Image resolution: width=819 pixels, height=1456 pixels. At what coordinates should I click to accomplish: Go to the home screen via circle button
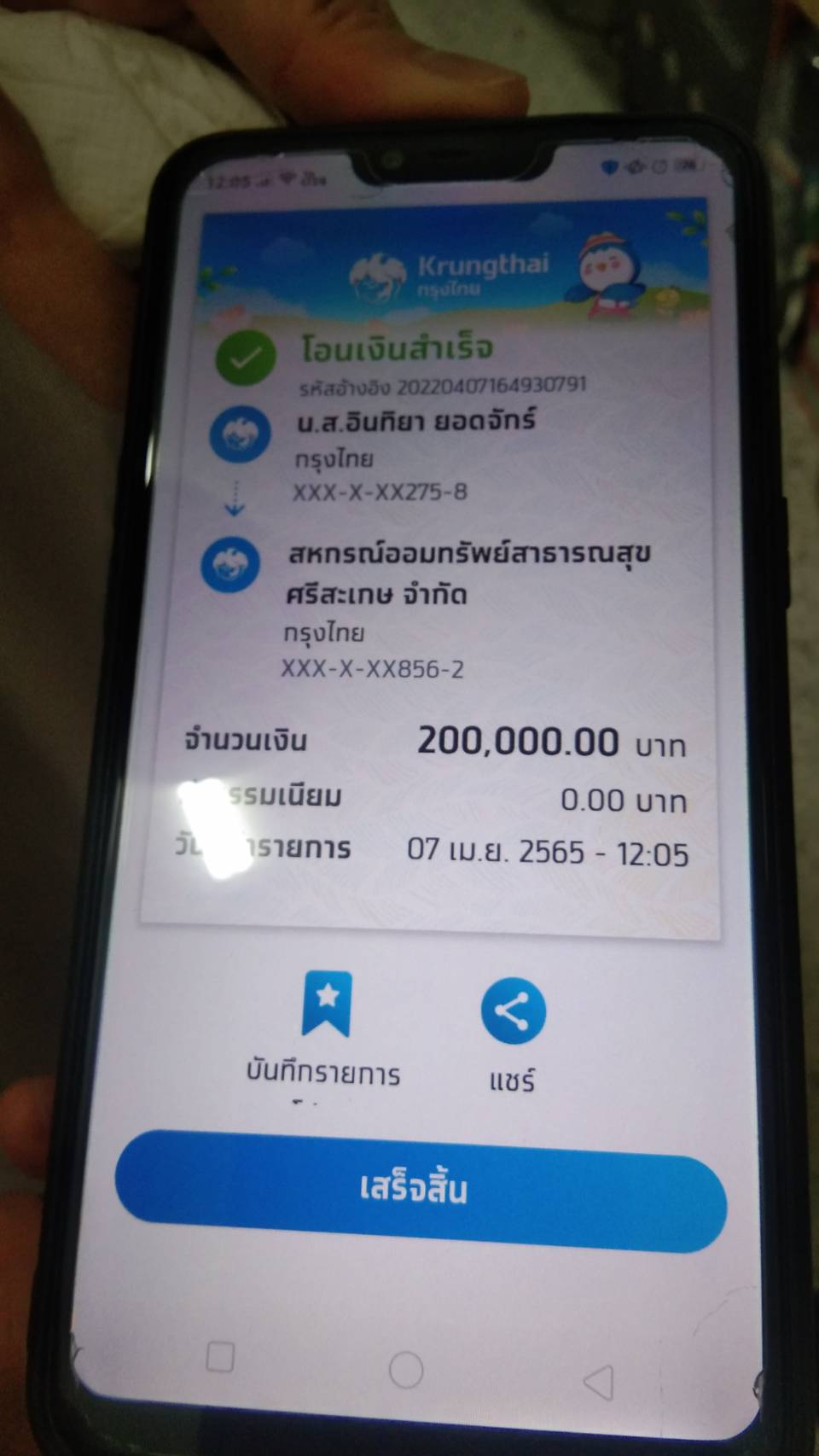click(406, 1370)
